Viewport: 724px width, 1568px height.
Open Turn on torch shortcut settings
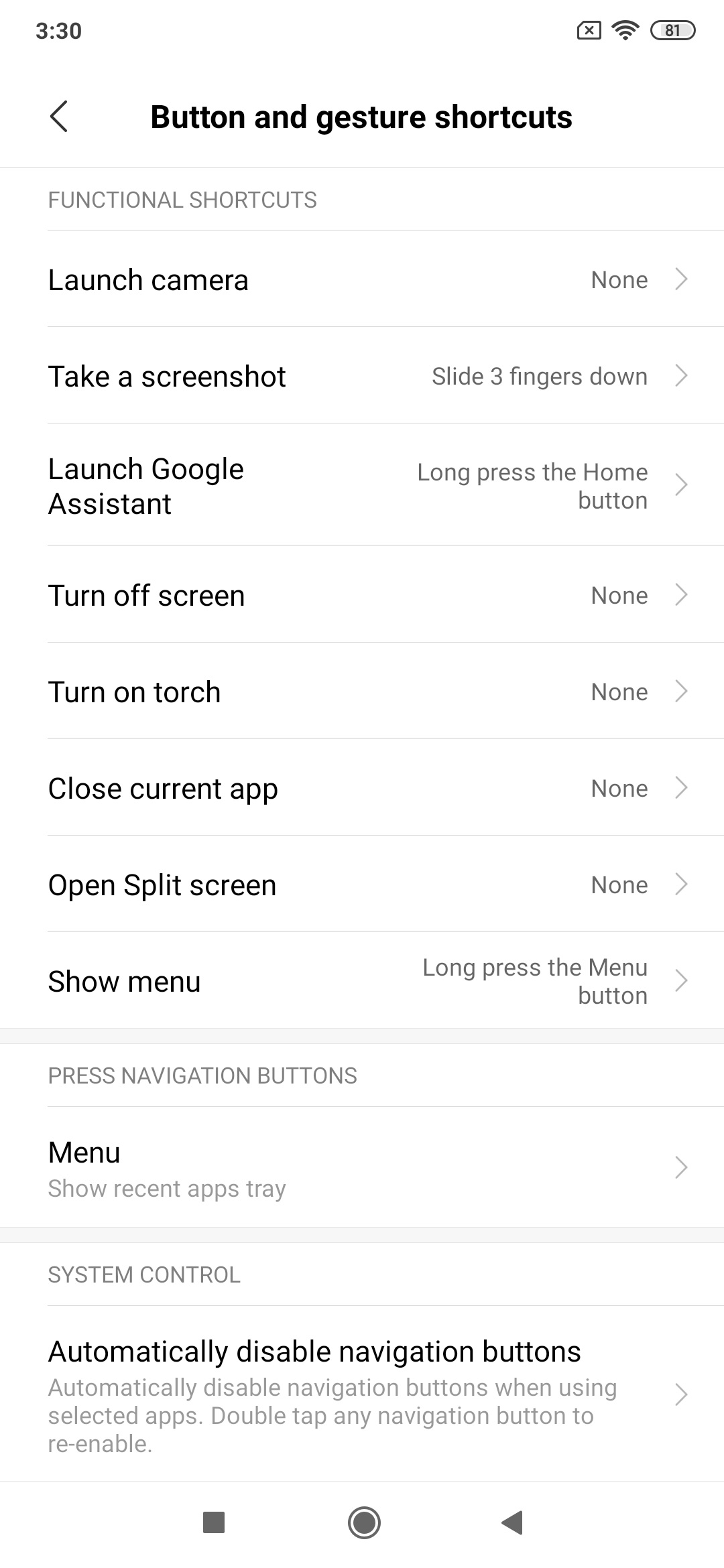click(362, 692)
